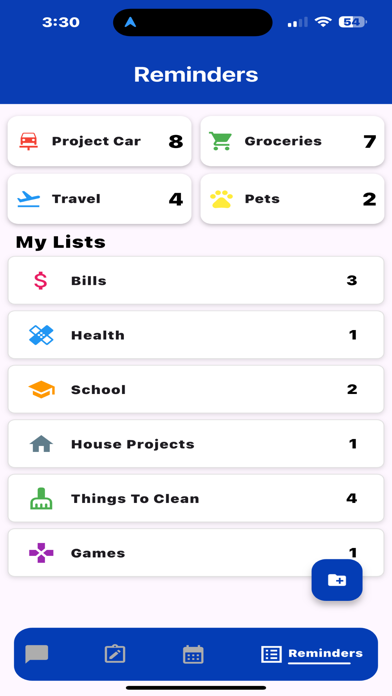Open the House Projects list

[x=196, y=444]
